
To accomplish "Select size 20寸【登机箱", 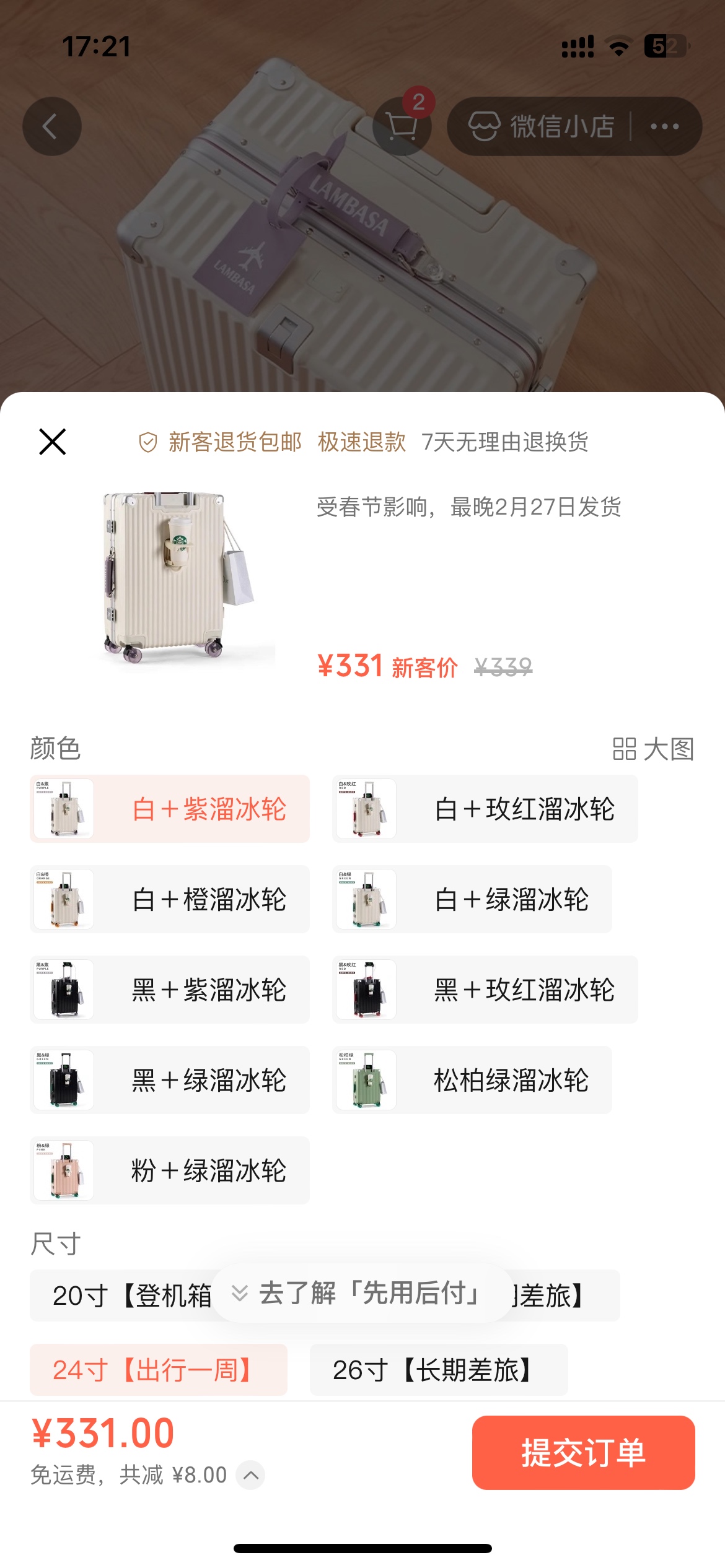I will [124, 1296].
